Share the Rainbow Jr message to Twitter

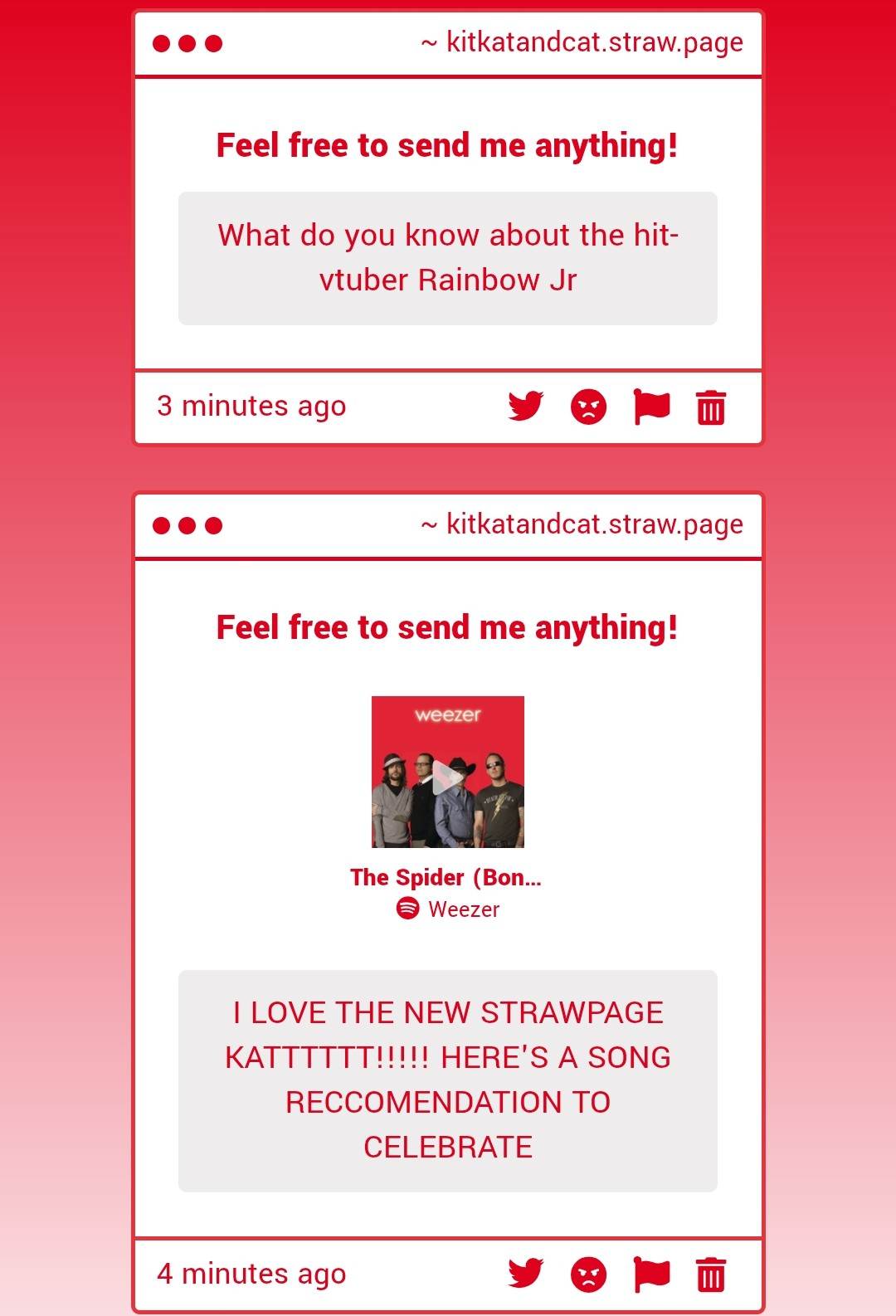pos(525,407)
